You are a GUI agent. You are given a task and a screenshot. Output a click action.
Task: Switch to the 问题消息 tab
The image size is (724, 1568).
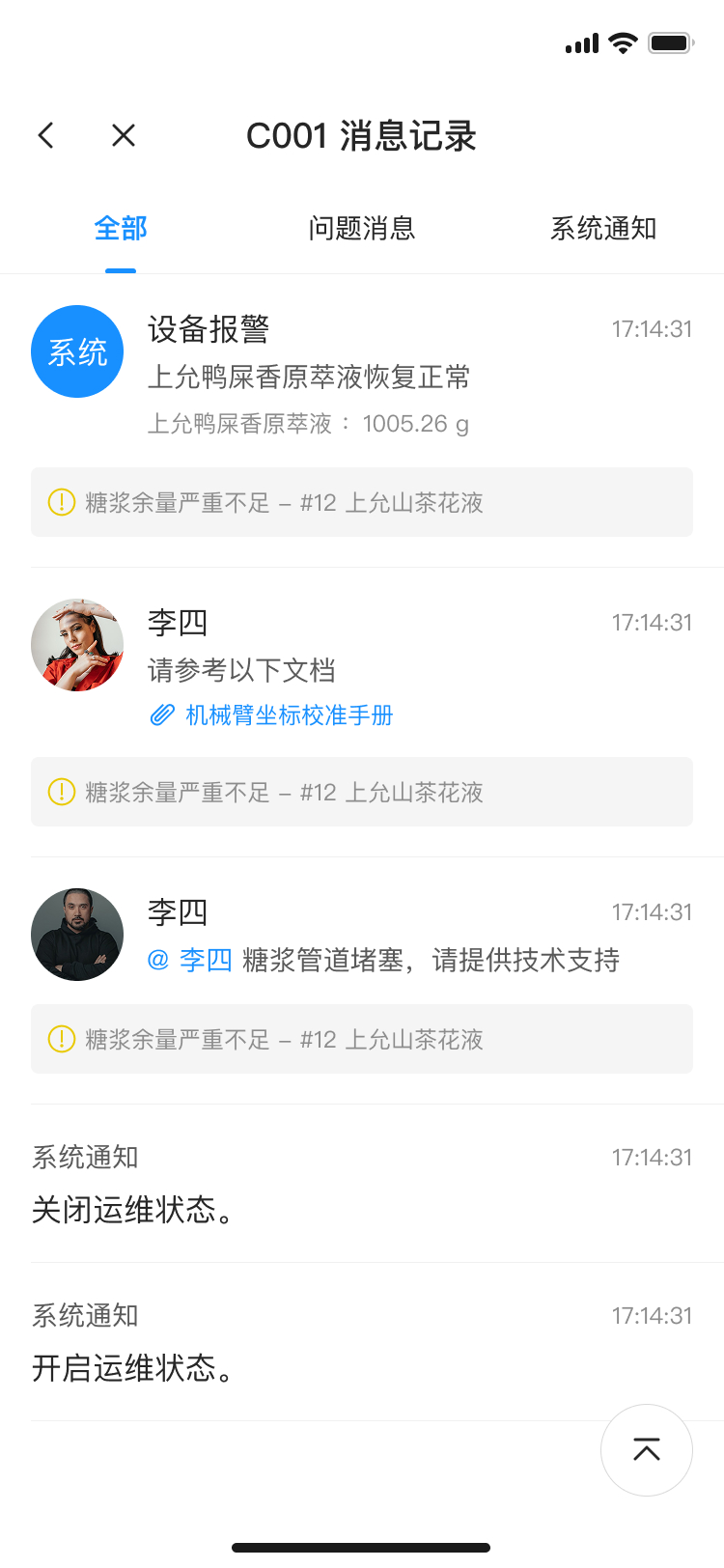tap(362, 229)
